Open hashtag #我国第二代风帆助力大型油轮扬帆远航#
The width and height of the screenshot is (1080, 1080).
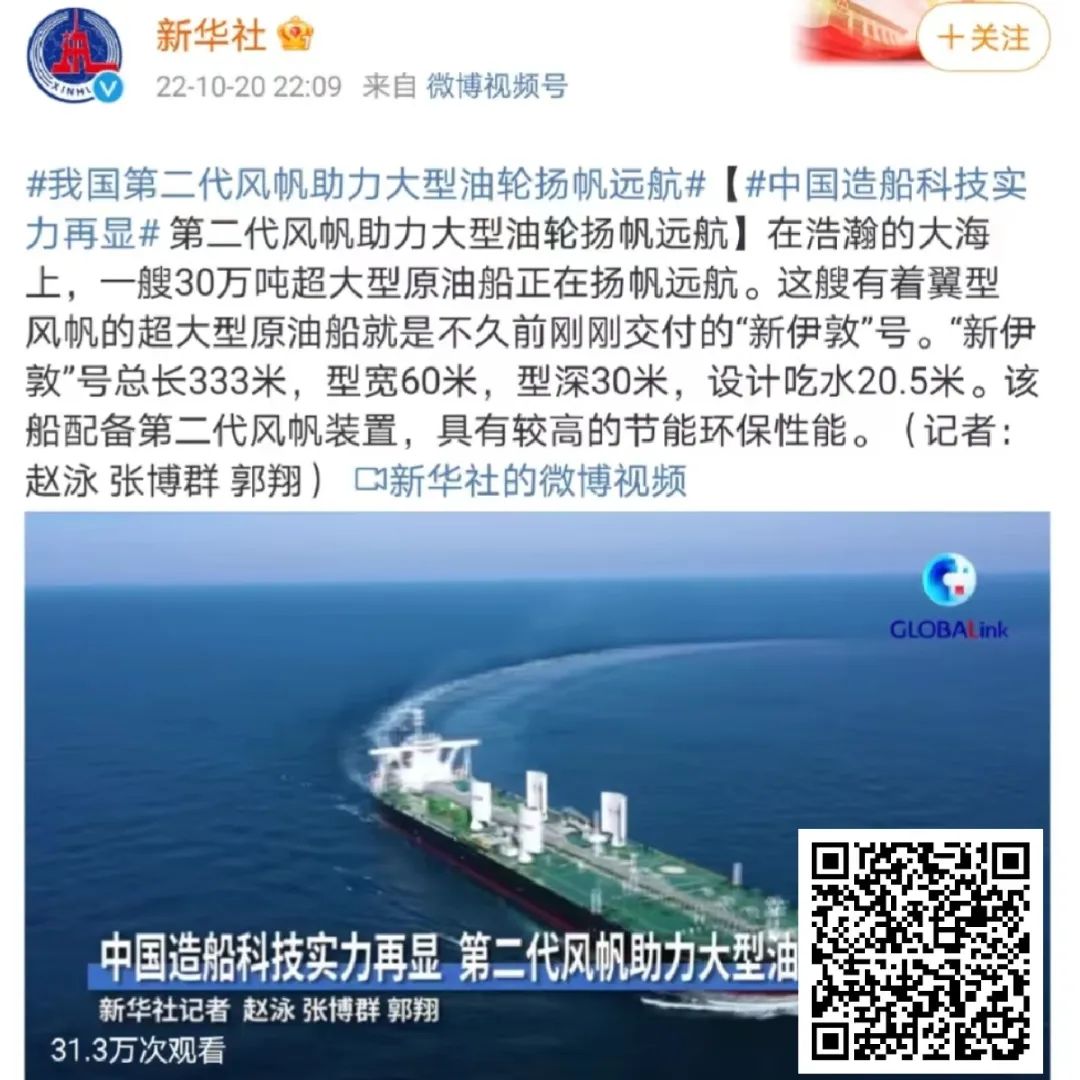click(x=367, y=184)
